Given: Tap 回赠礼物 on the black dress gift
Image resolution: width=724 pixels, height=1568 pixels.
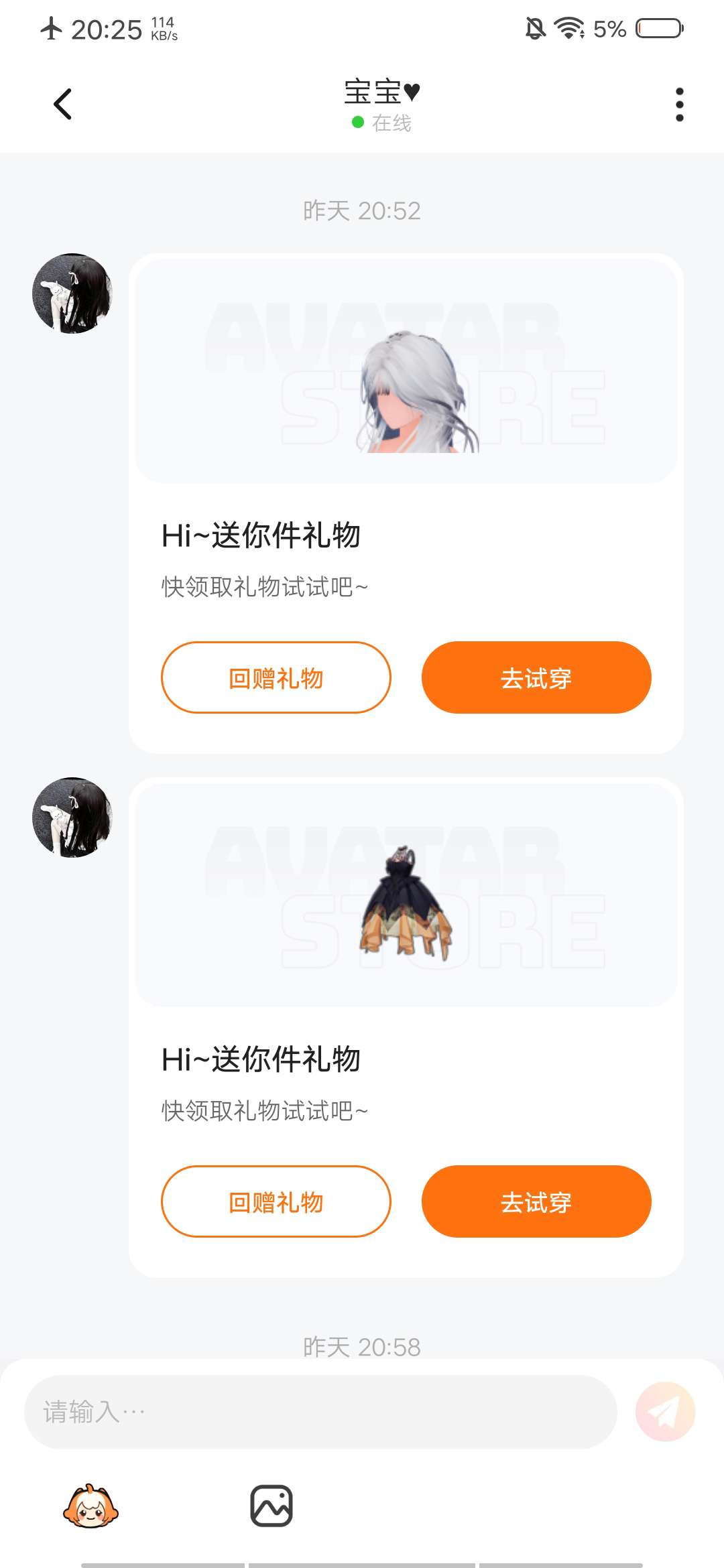Looking at the screenshot, I should pos(276,1201).
